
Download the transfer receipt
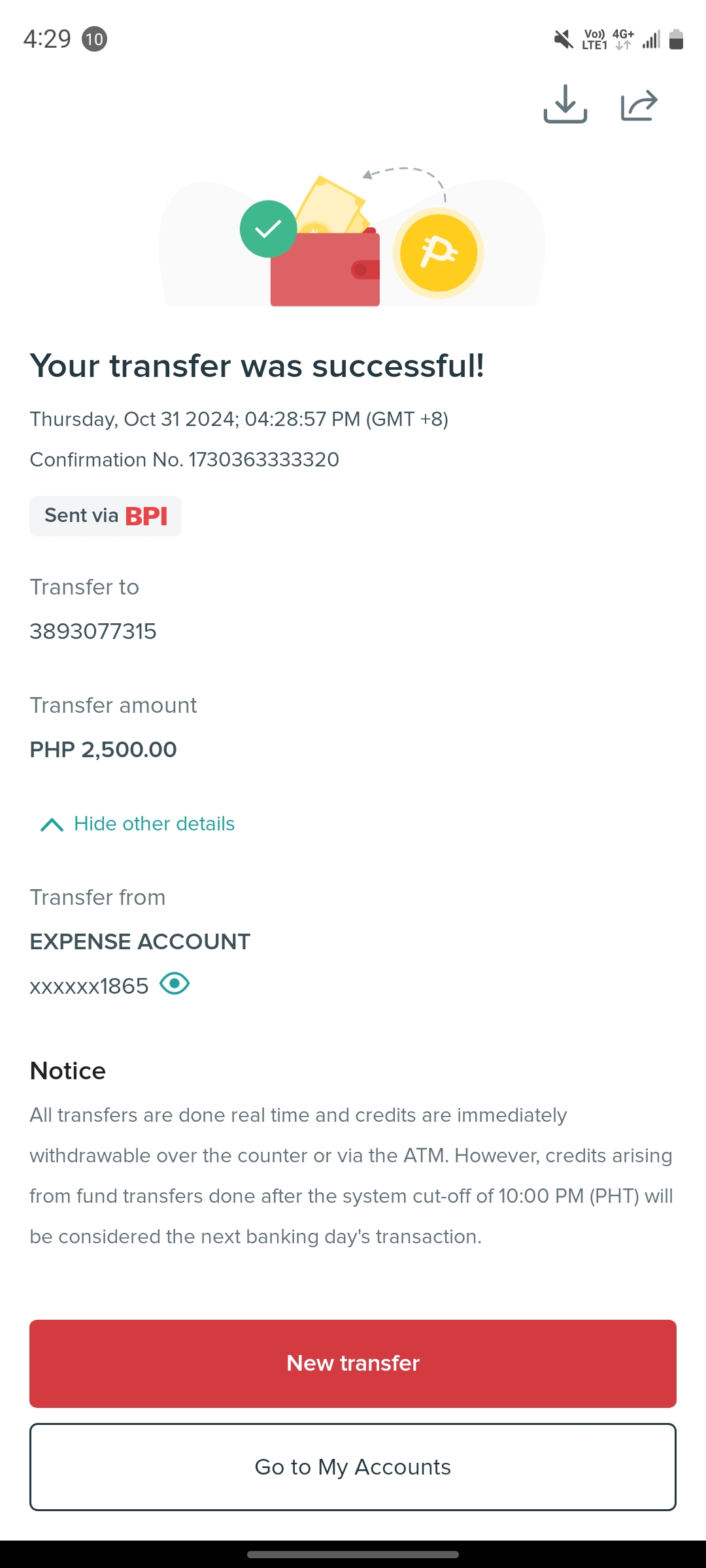pyautogui.click(x=565, y=104)
